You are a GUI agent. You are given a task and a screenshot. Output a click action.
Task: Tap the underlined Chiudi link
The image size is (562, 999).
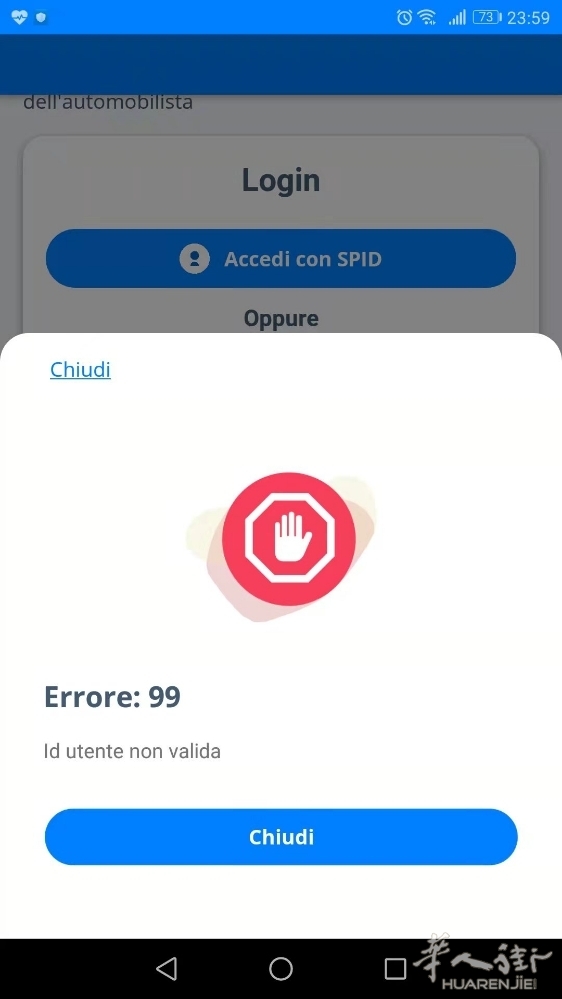[x=80, y=370]
